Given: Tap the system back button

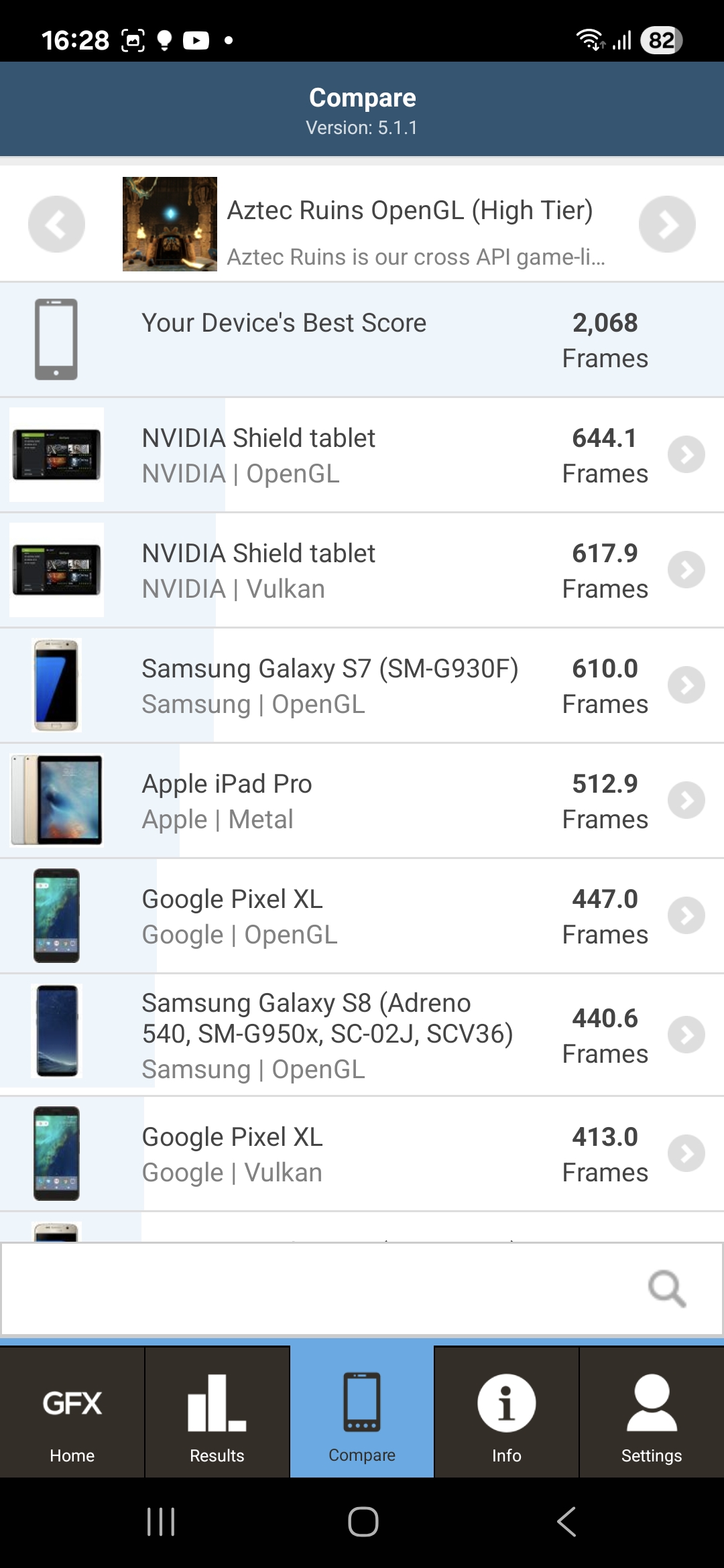Looking at the screenshot, I should pyautogui.click(x=566, y=1522).
